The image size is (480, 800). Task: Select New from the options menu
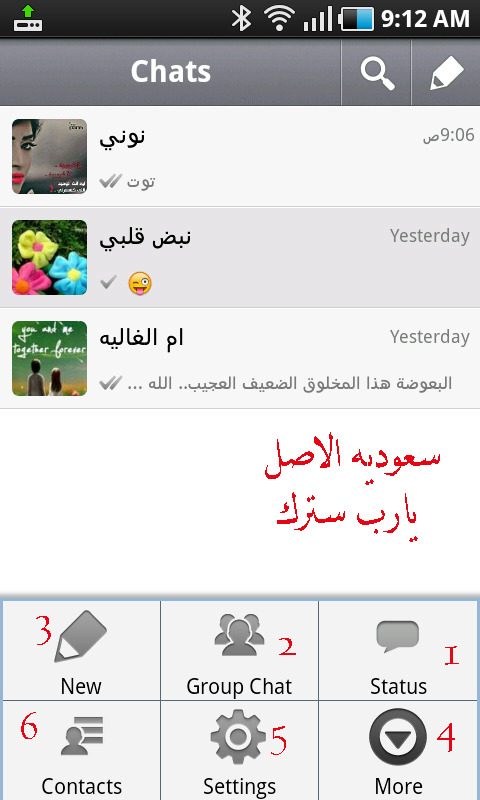click(x=81, y=651)
